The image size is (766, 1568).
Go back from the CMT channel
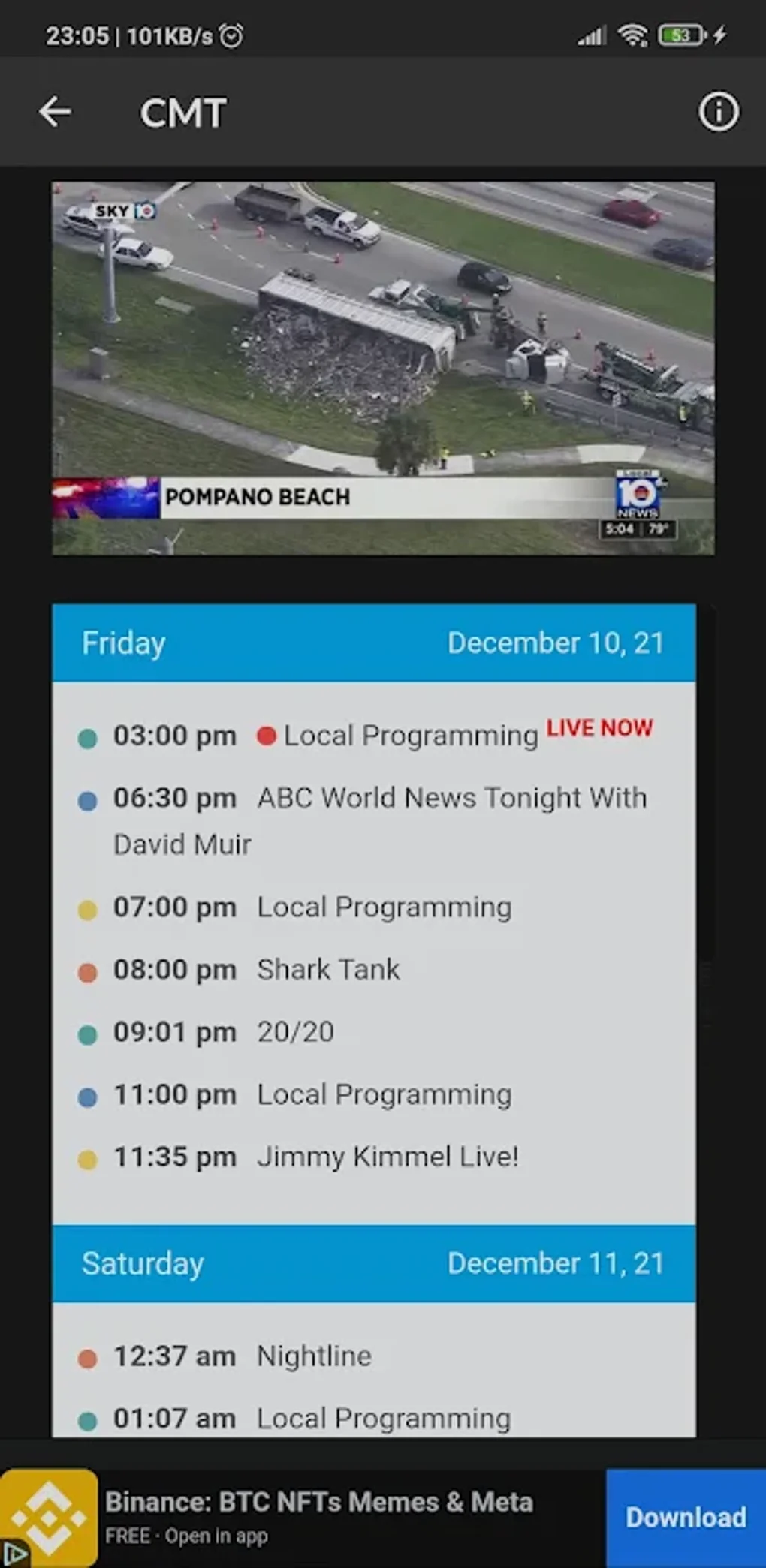point(55,113)
